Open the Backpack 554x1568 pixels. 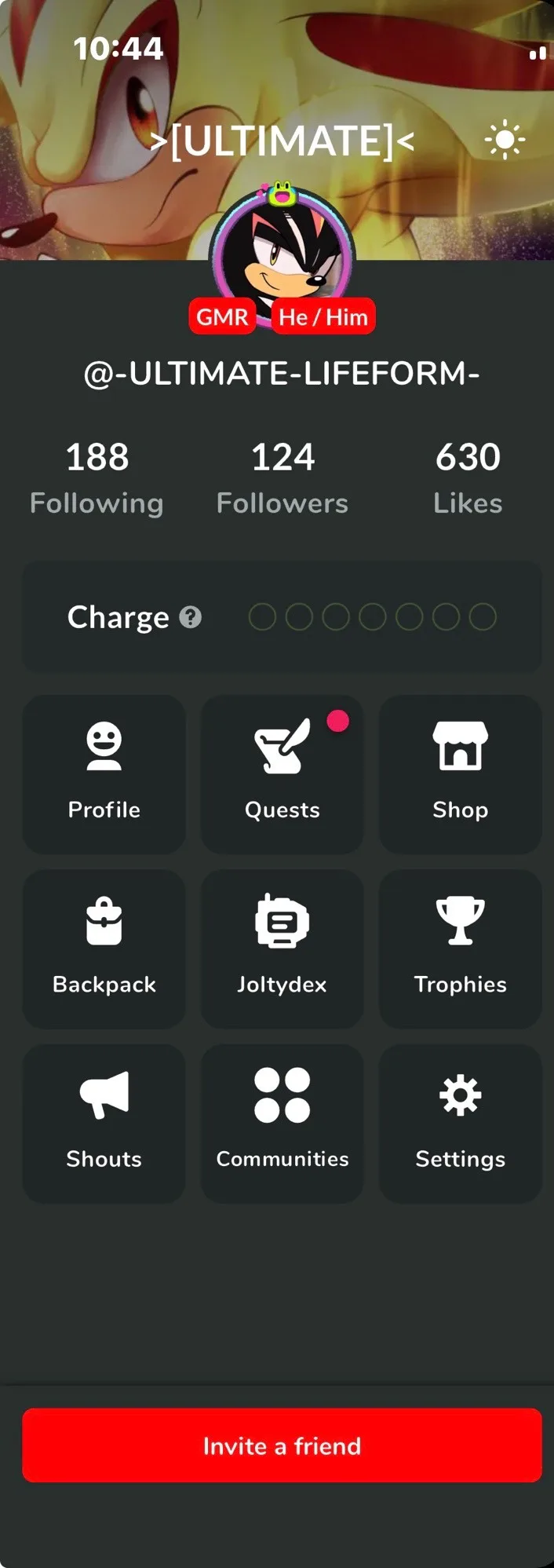point(104,948)
